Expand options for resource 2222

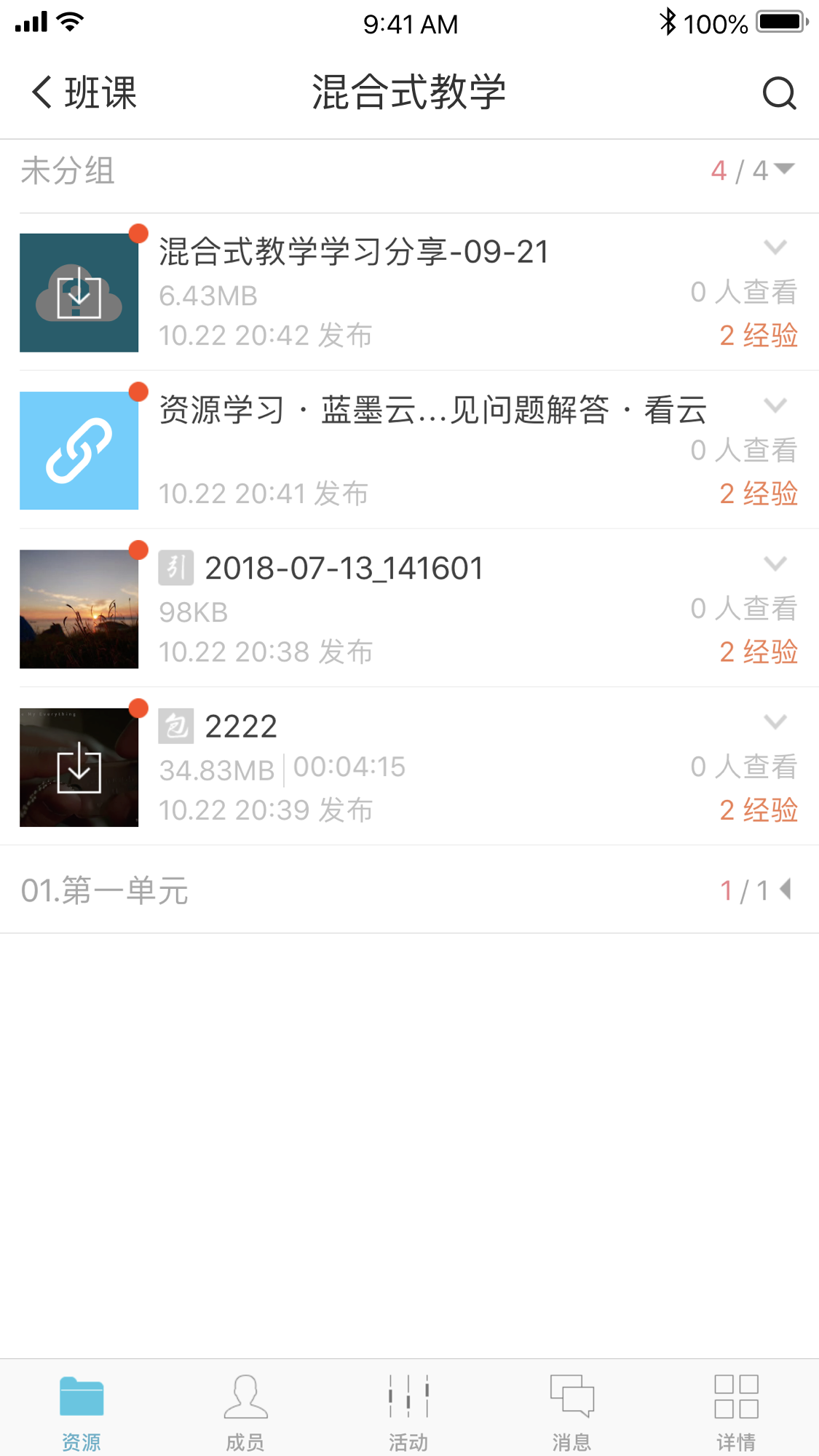click(x=775, y=721)
